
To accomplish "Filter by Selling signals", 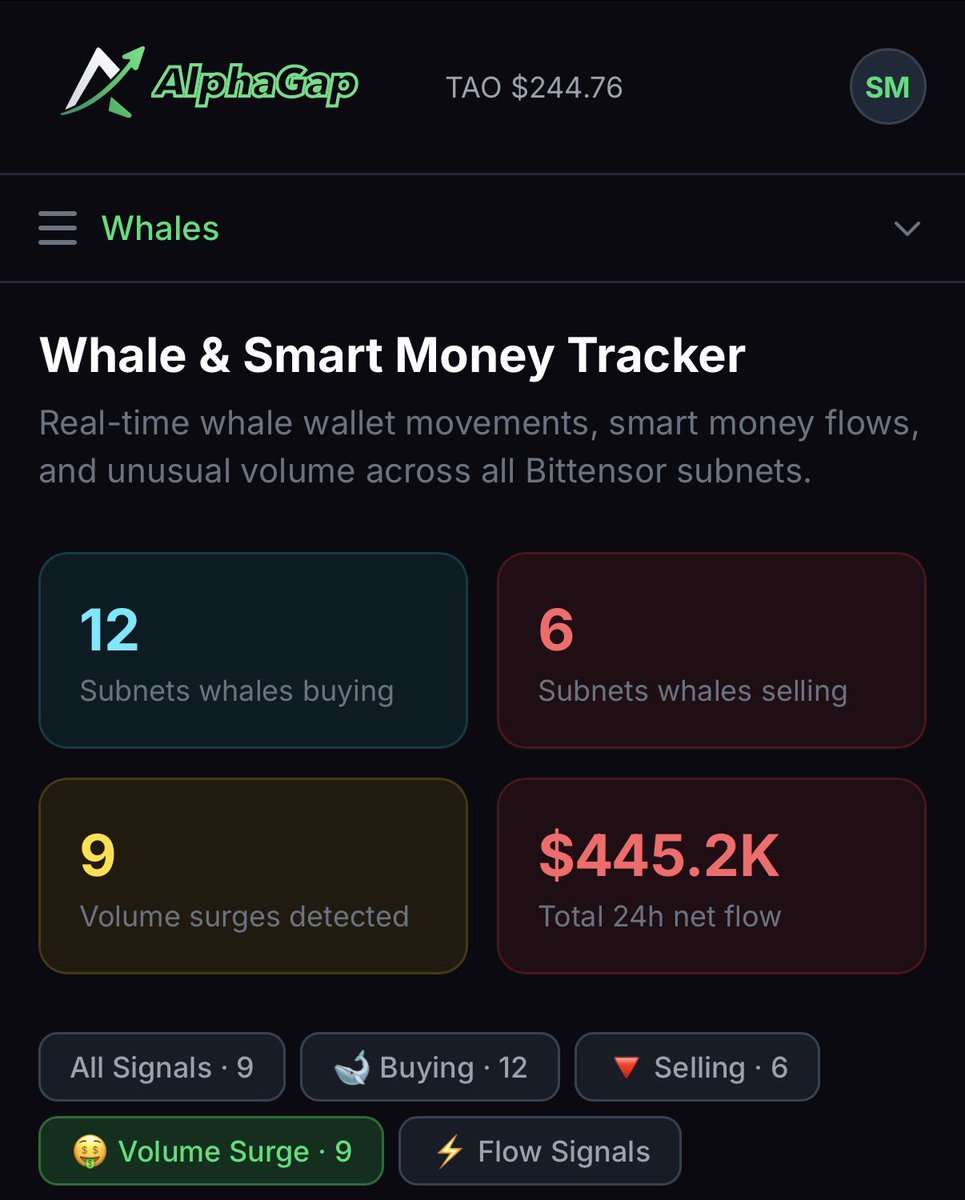I will click(x=697, y=1067).
